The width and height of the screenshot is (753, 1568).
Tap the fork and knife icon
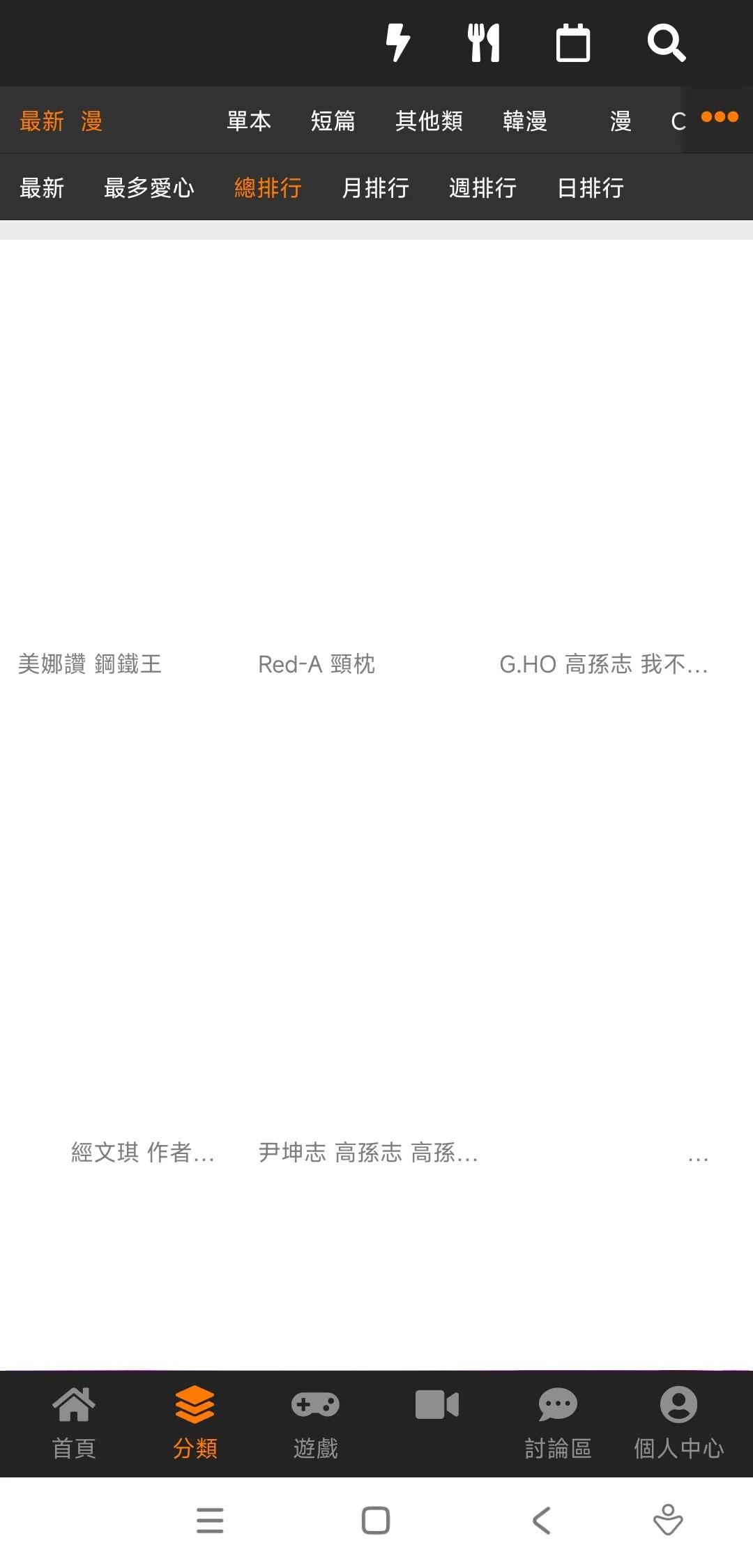click(483, 43)
